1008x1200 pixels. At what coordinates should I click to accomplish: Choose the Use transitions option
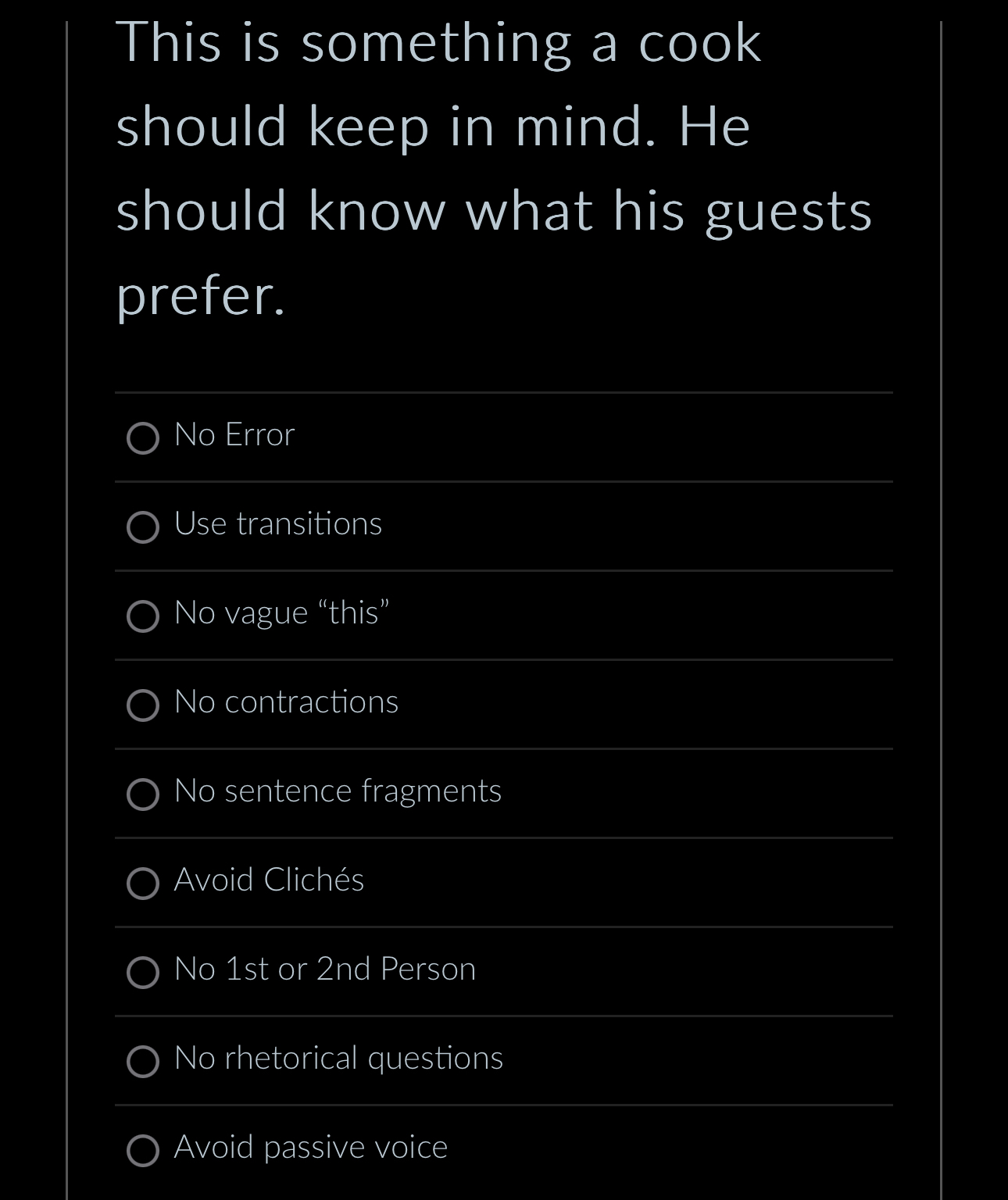[143, 527]
